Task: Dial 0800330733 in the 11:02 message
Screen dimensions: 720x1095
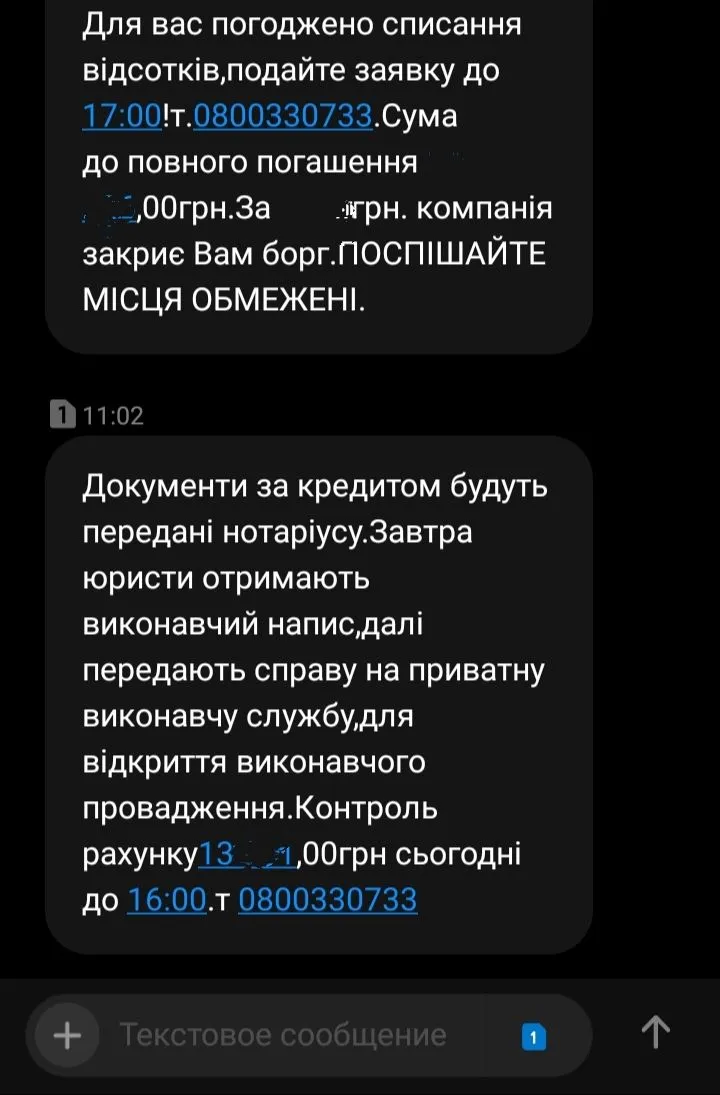Action: click(328, 900)
